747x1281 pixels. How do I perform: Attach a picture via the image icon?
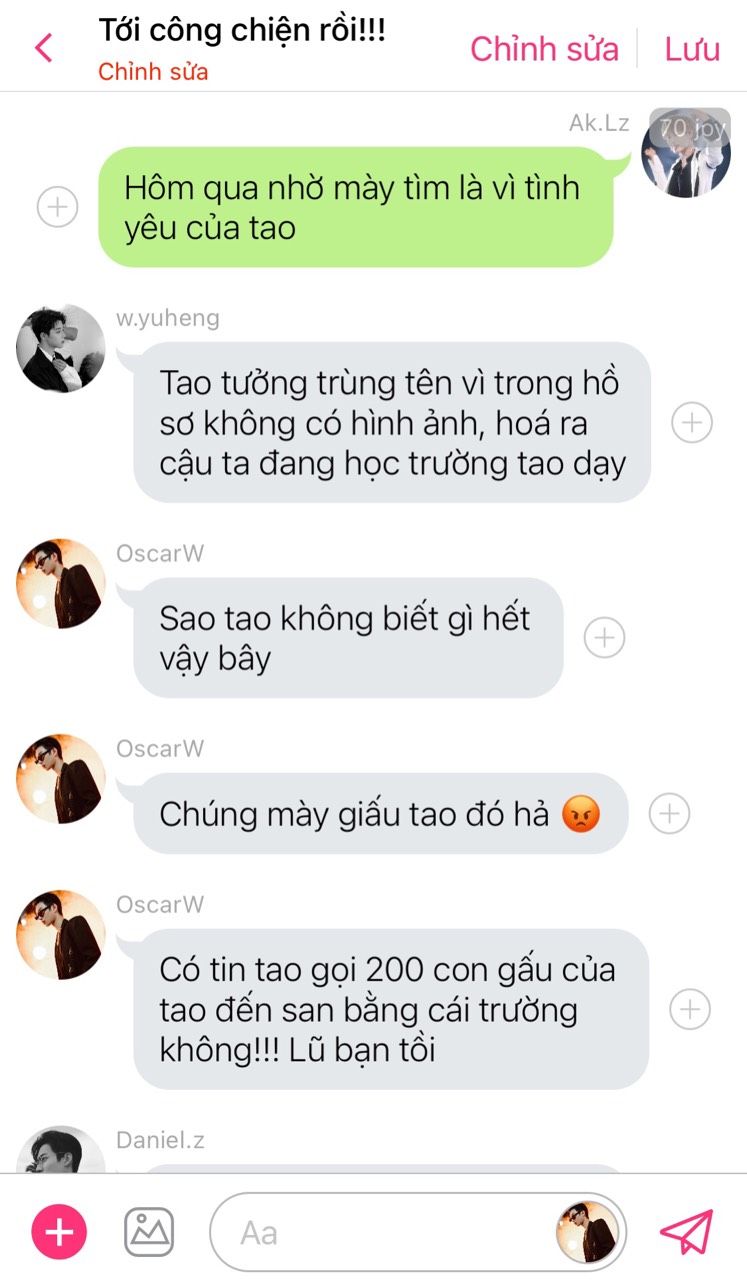click(x=149, y=1232)
